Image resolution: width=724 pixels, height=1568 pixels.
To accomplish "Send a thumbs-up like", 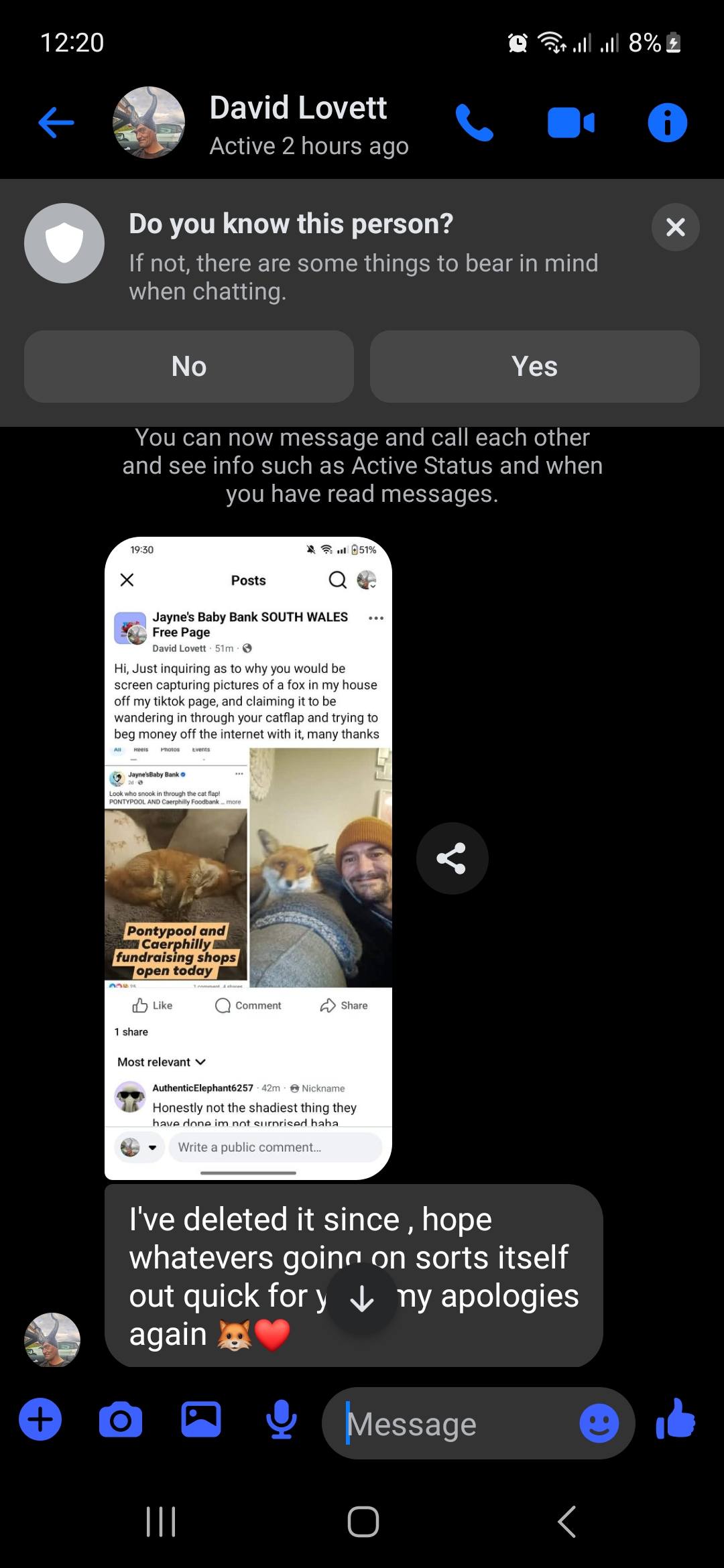I will tap(676, 1419).
